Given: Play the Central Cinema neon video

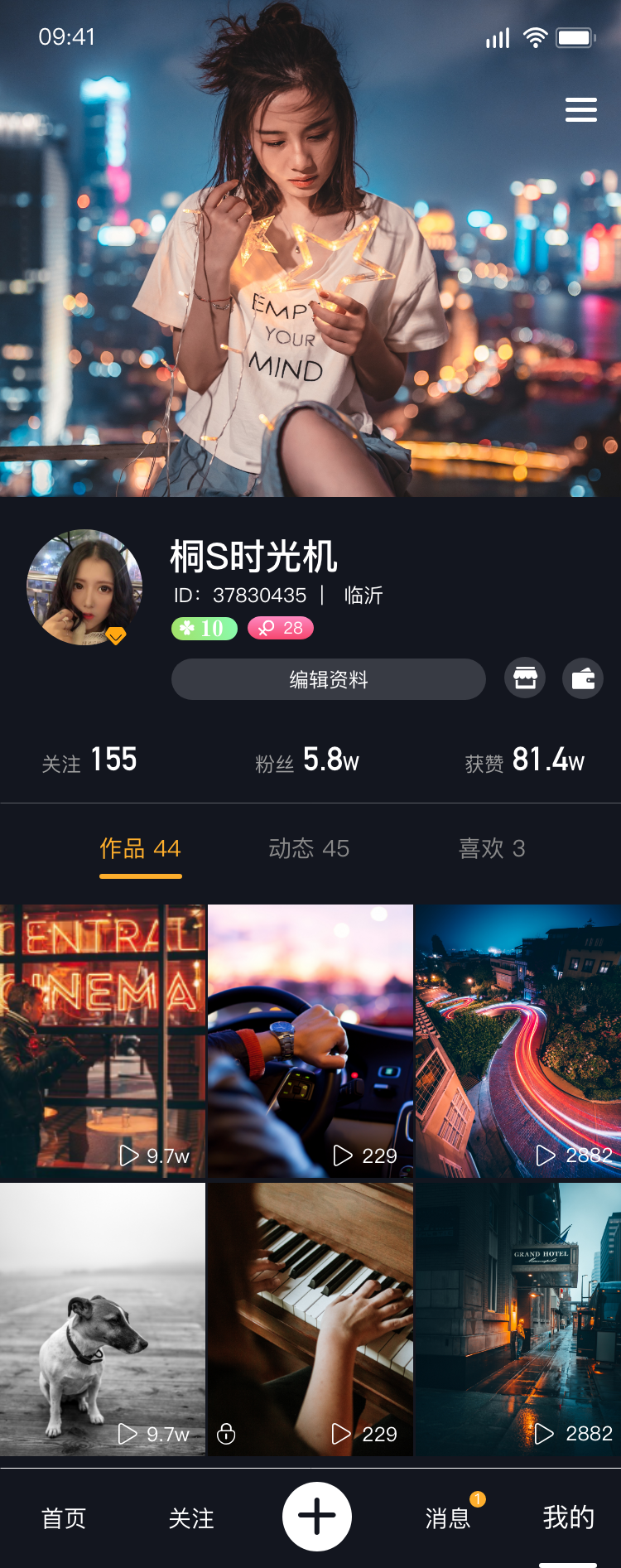Looking at the screenshot, I should (103, 1040).
